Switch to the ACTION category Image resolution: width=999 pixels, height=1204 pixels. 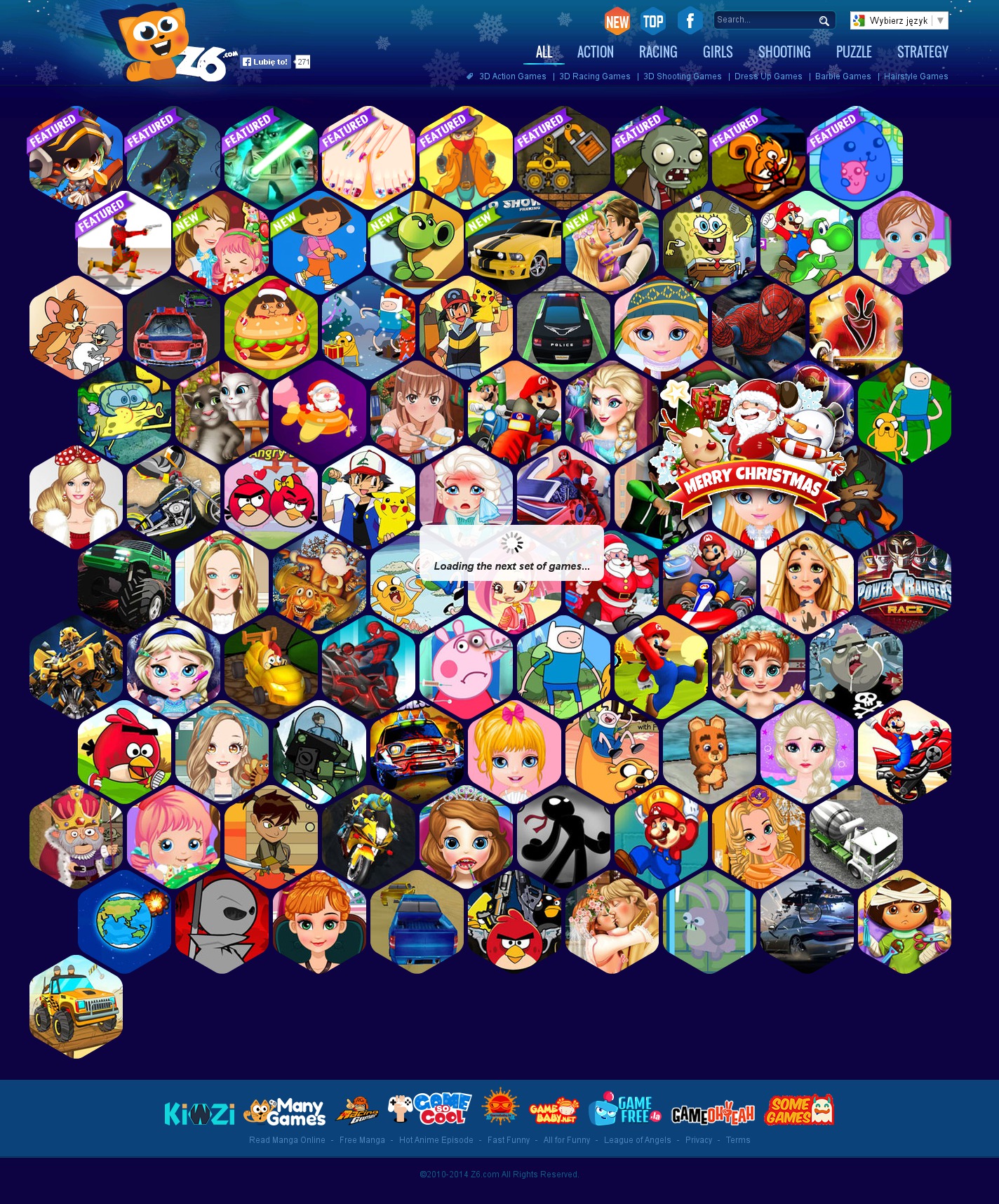pos(595,52)
